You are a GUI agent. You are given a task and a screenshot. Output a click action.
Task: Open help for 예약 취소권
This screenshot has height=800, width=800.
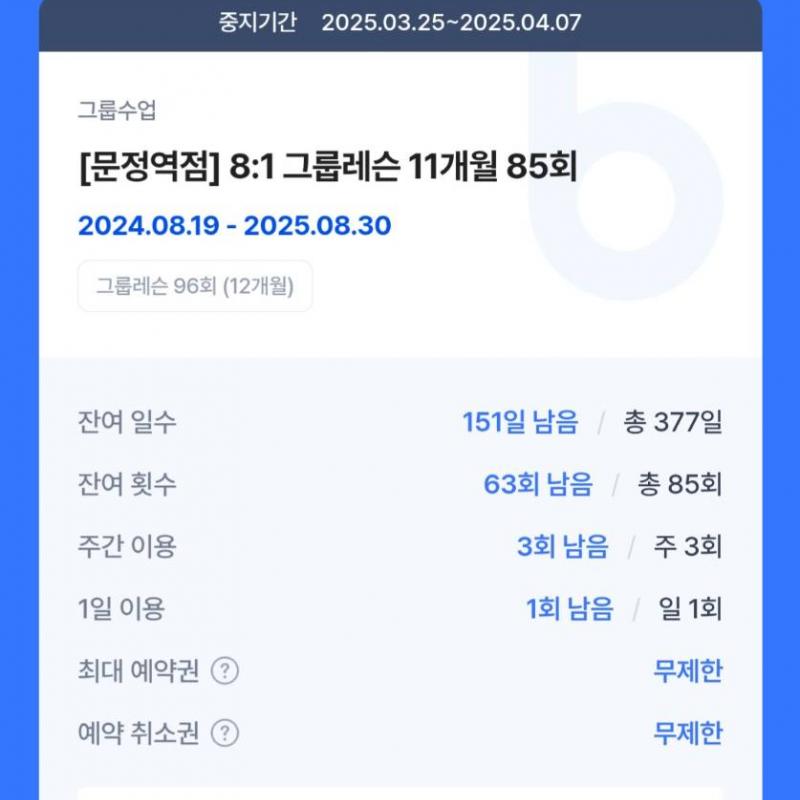227,734
